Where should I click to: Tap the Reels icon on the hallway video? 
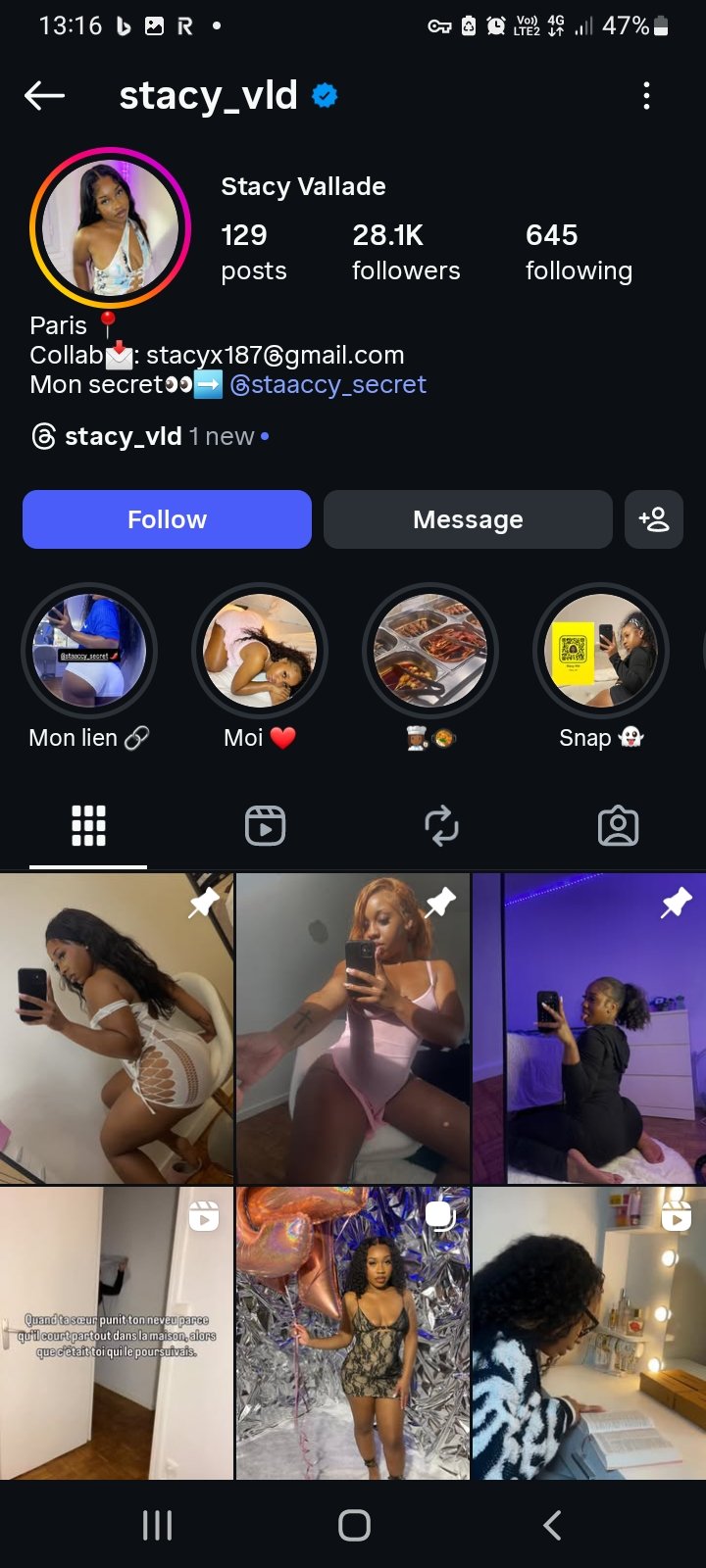(x=204, y=1217)
